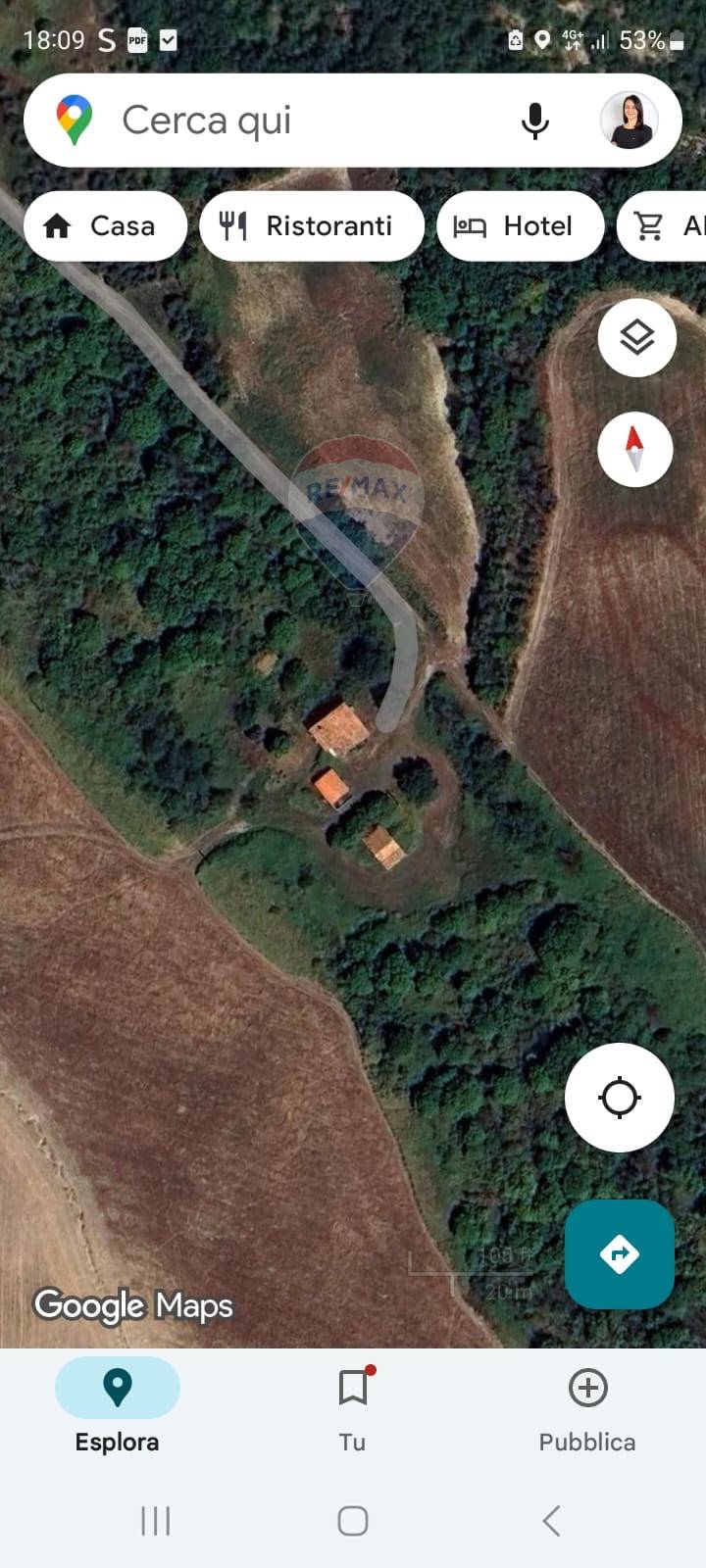The image size is (706, 1568).
Task: Open the directions button
Action: 619,1254
